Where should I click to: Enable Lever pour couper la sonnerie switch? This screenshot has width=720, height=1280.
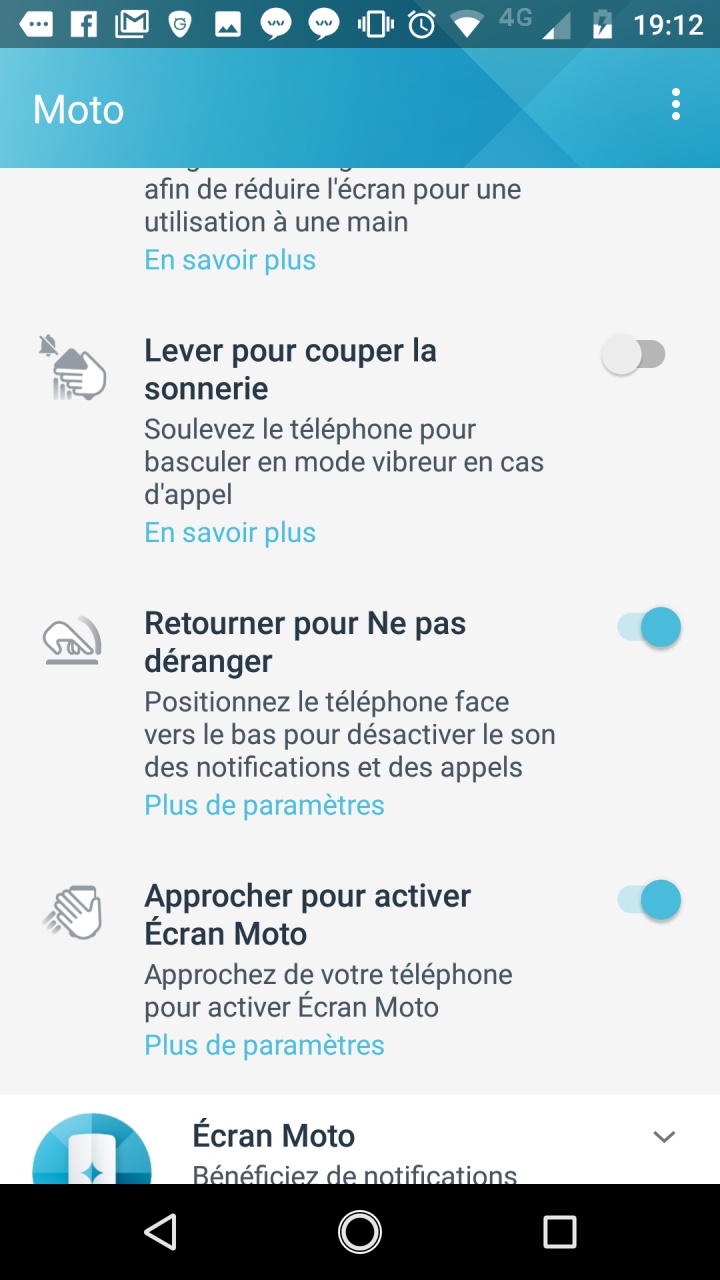[x=634, y=354]
